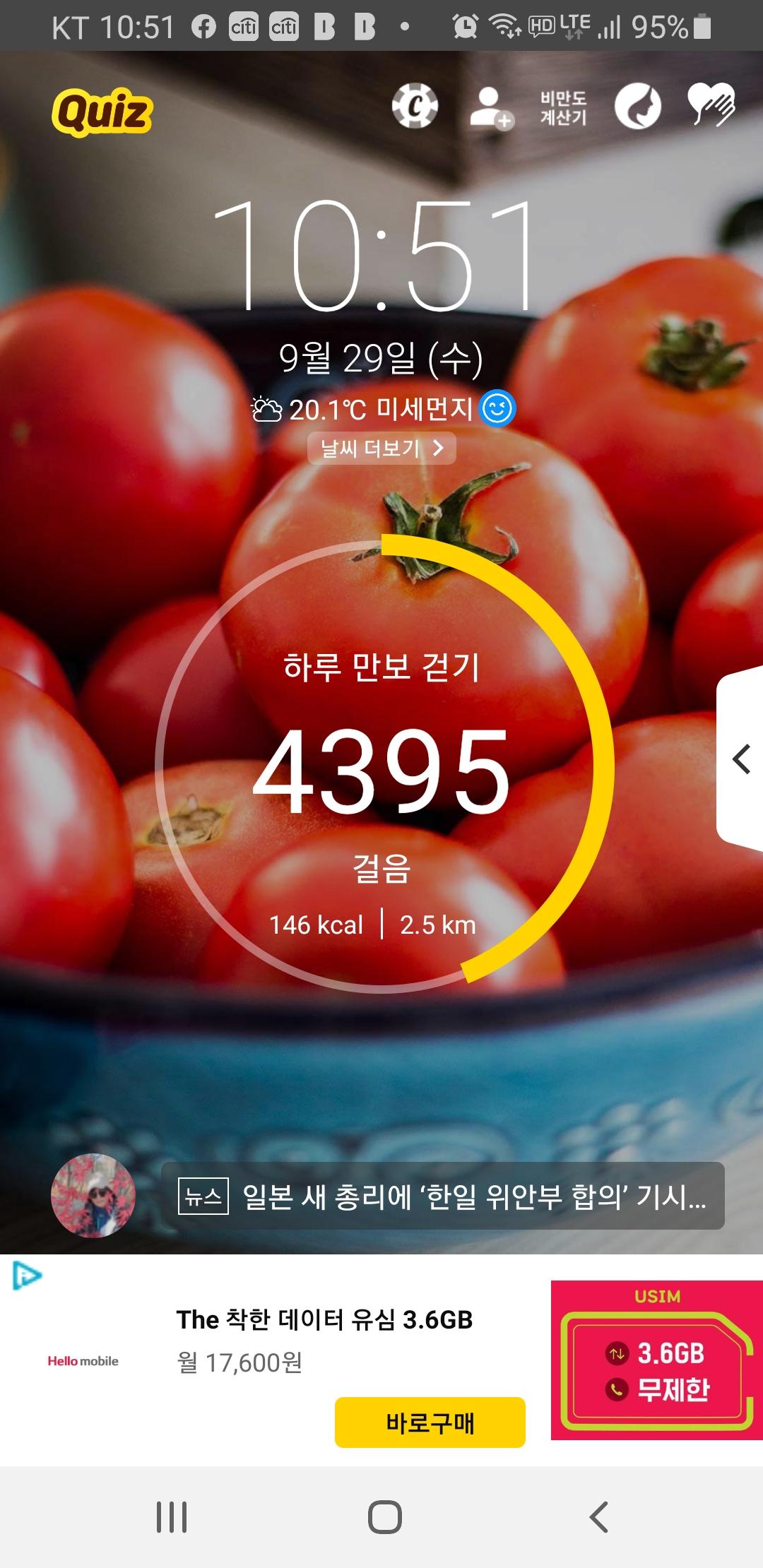Screen dimensions: 763x1568
Task: Expand the side panel arrow
Action: 741,759
